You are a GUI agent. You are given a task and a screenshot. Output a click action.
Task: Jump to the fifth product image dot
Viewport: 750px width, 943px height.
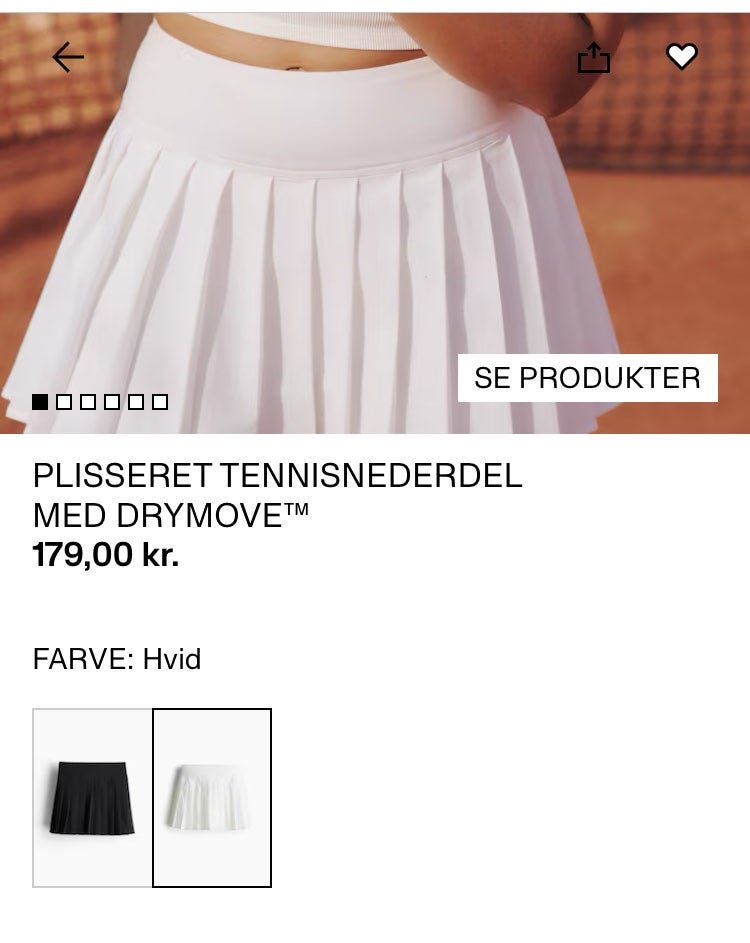coord(135,401)
